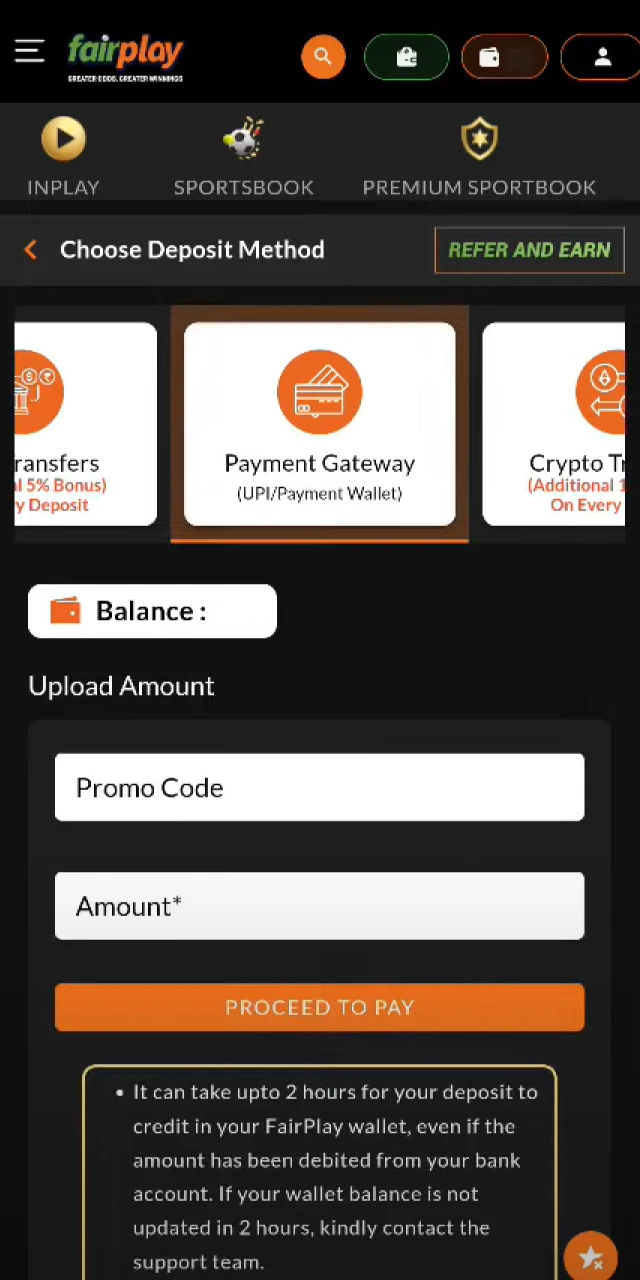Open the PREMIUM SPORTBOOK tab
The height and width of the screenshot is (1280, 640).
click(x=479, y=157)
